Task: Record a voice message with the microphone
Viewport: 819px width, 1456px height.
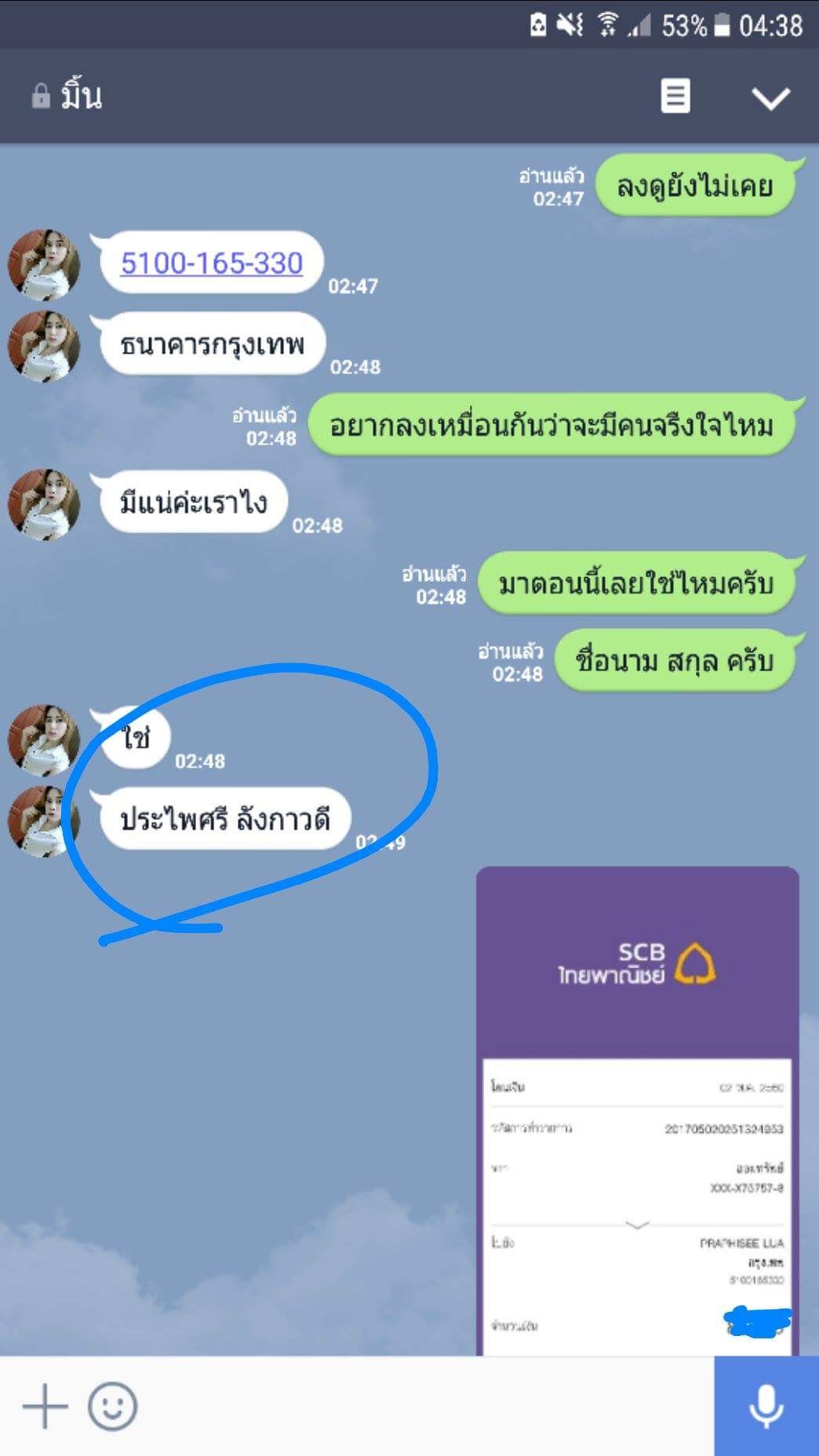Action: 766,1406
